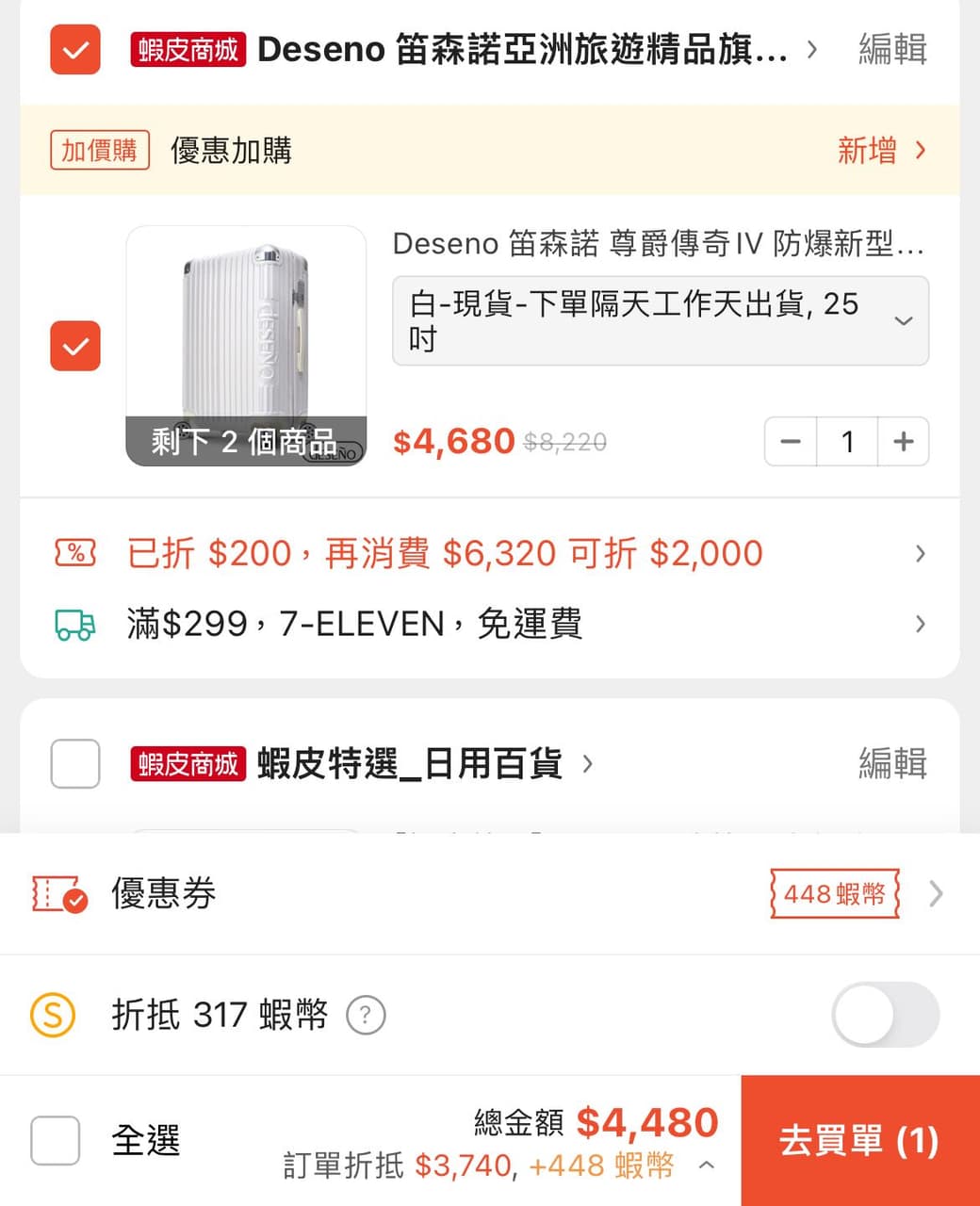
Task: Click 新增 to add 優惠加購 items
Action: (x=867, y=150)
